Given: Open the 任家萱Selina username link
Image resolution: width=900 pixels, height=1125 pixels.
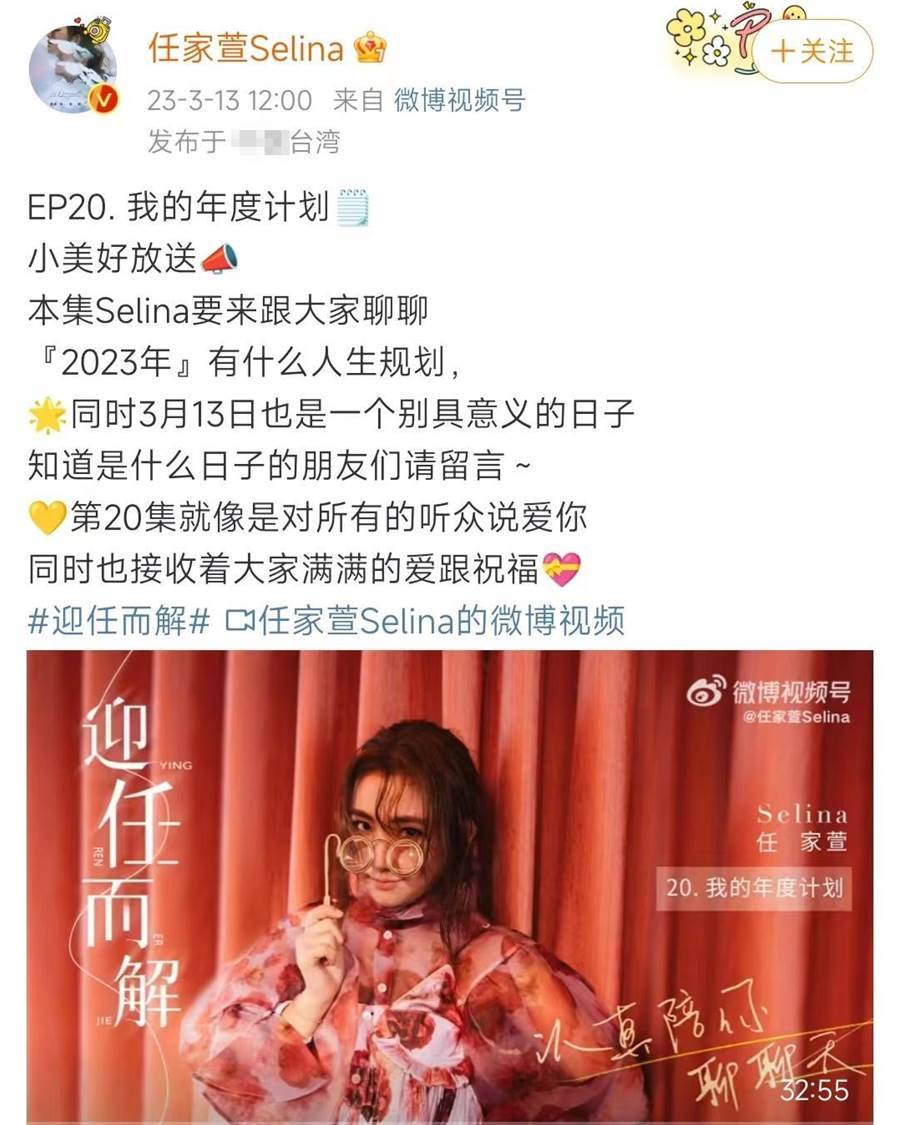Looking at the screenshot, I should (x=245, y=47).
